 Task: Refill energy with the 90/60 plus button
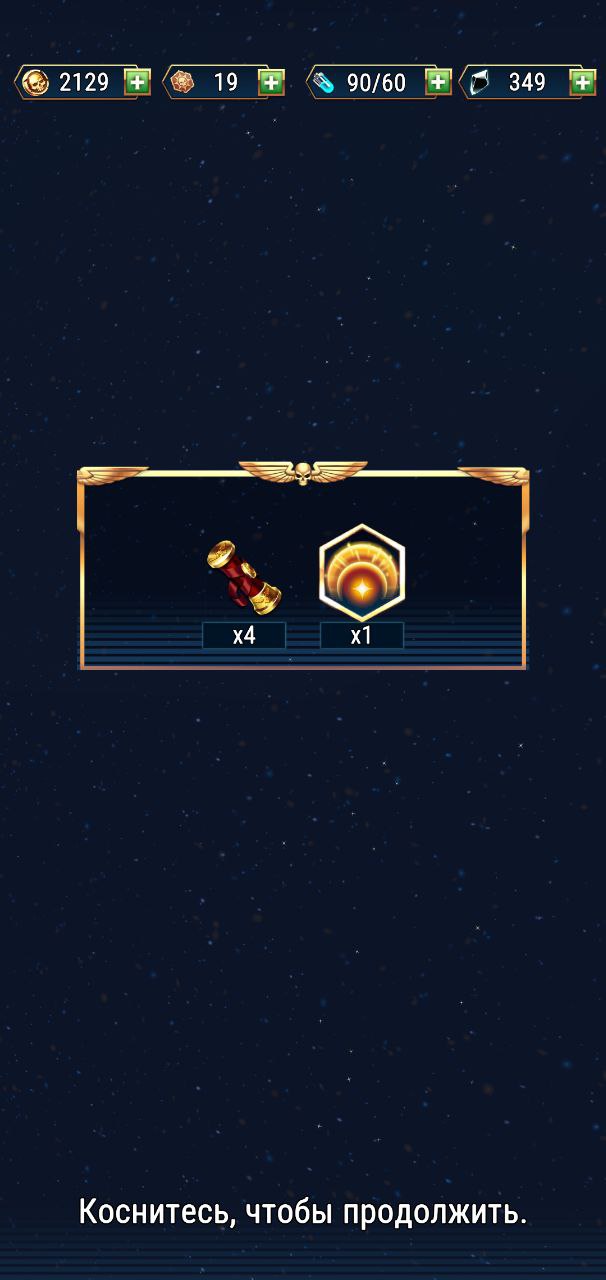pos(438,82)
